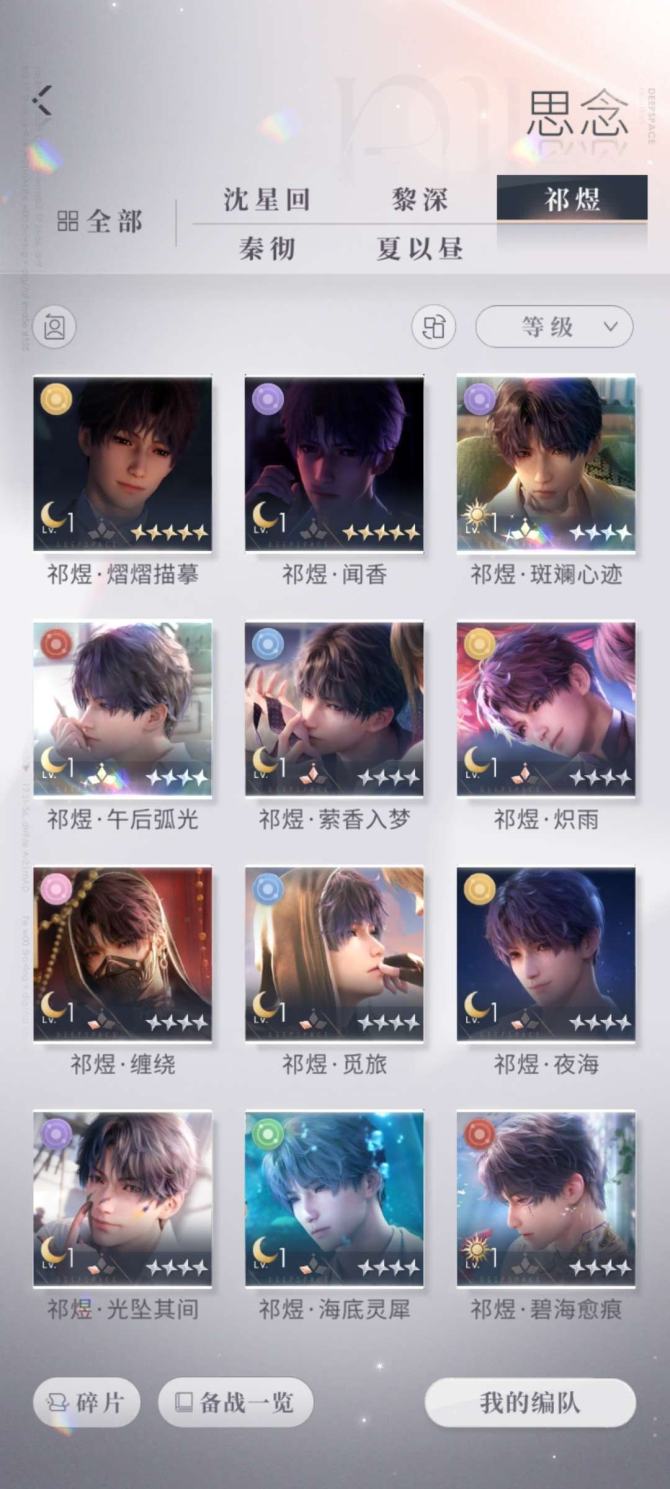Open the card 祁煜·午后弧光
Screen dimensions: 670x1489
point(123,709)
